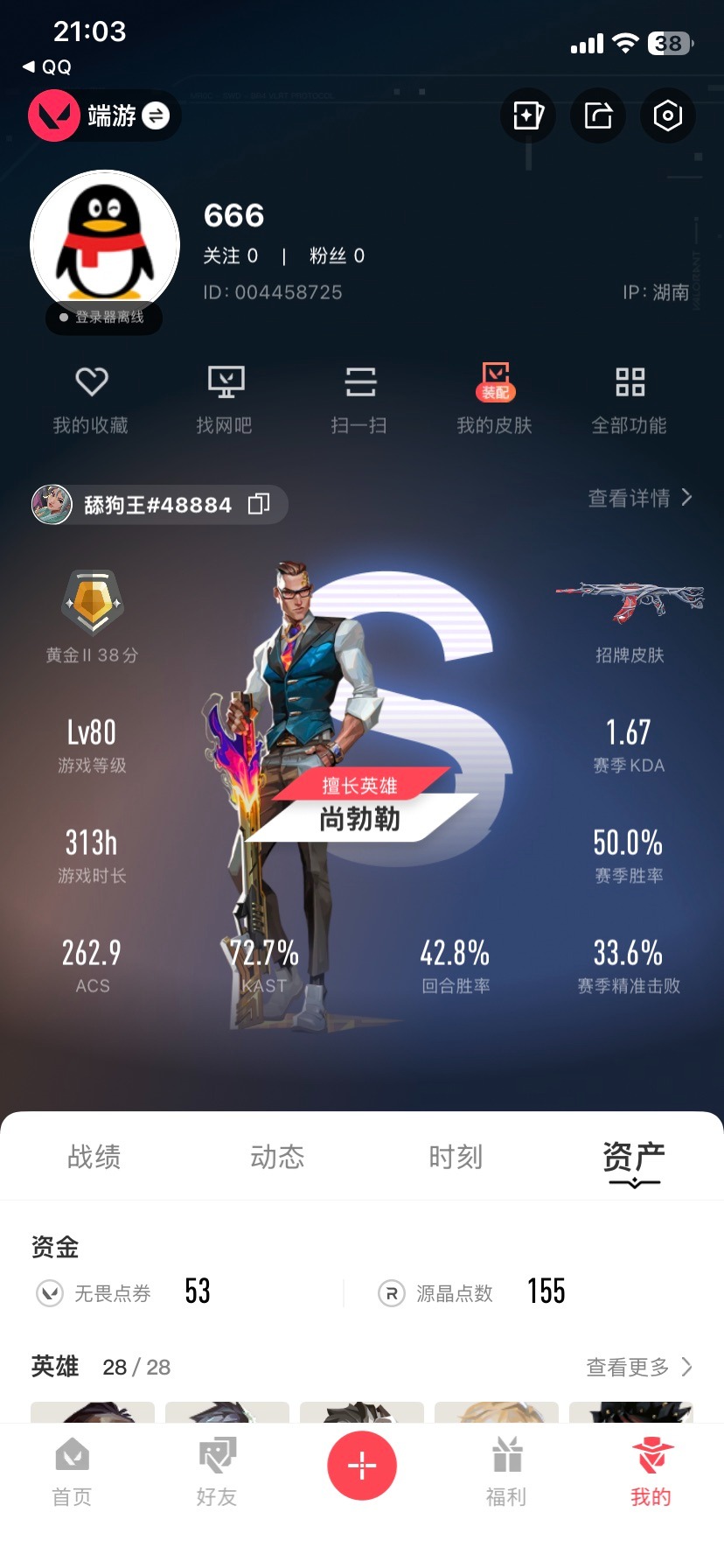Open 我的收藏 heart icon
Image resolution: width=724 pixels, height=1568 pixels.
point(90,398)
